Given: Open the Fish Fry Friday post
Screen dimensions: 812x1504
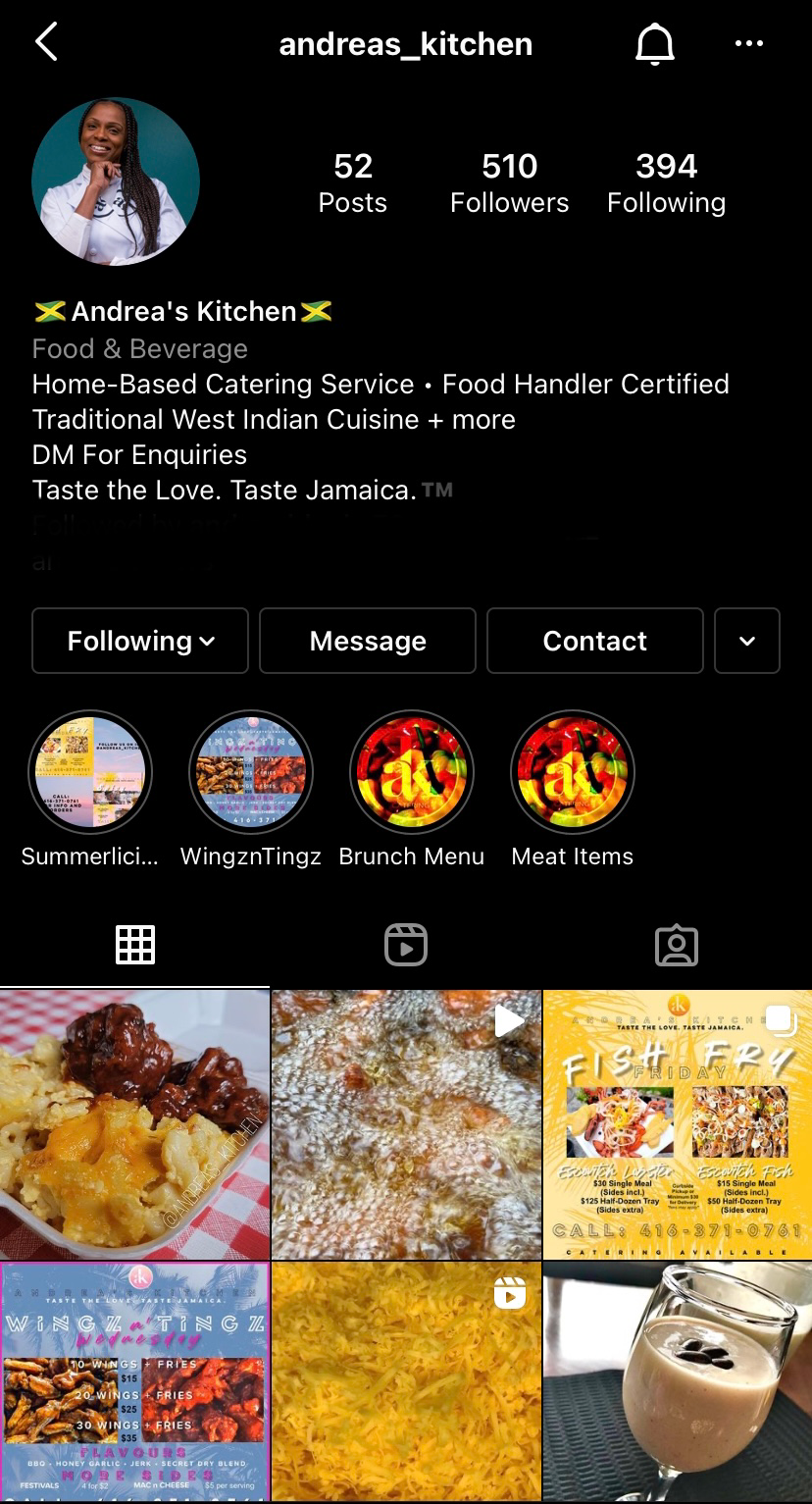Looking at the screenshot, I should coord(678,1124).
